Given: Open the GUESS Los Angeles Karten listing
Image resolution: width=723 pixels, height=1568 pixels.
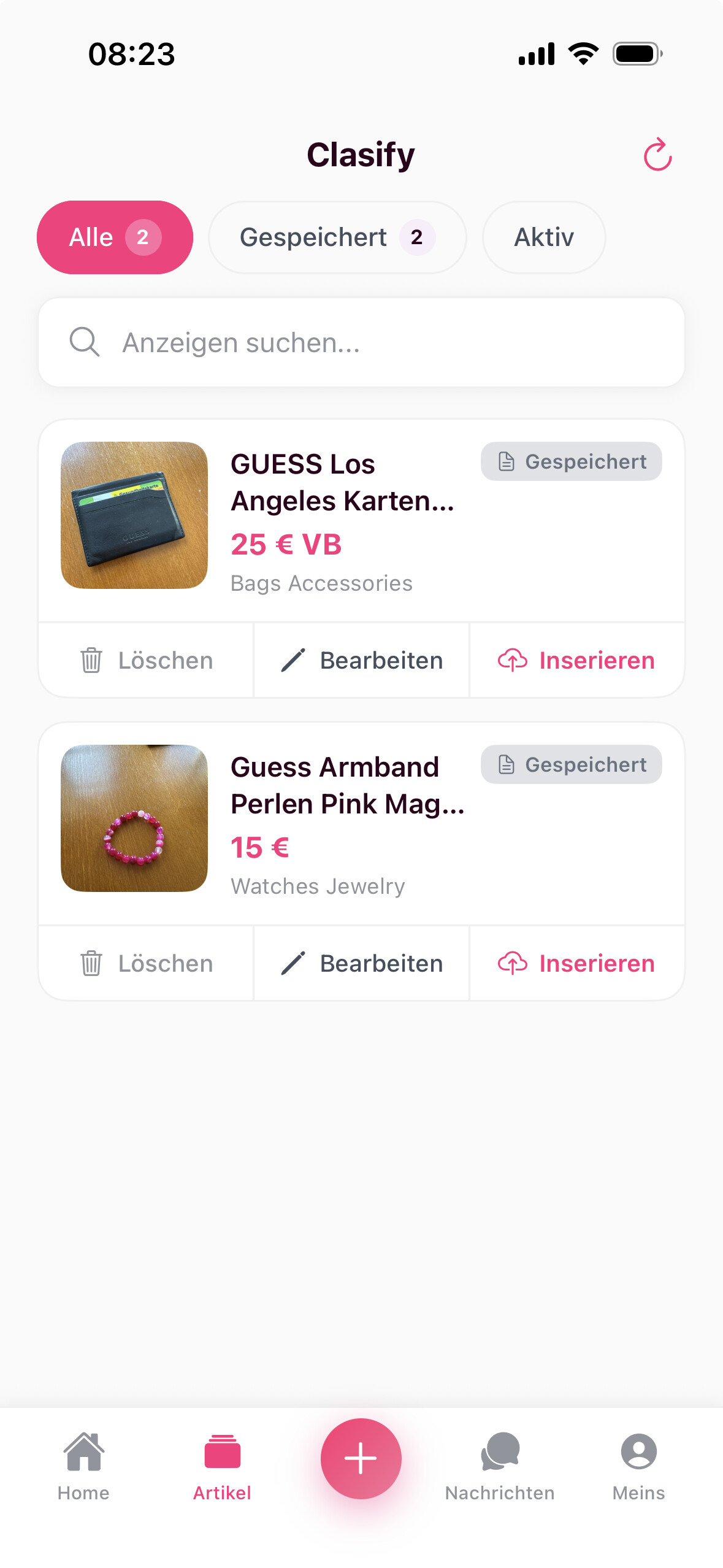Looking at the screenshot, I should point(342,482).
